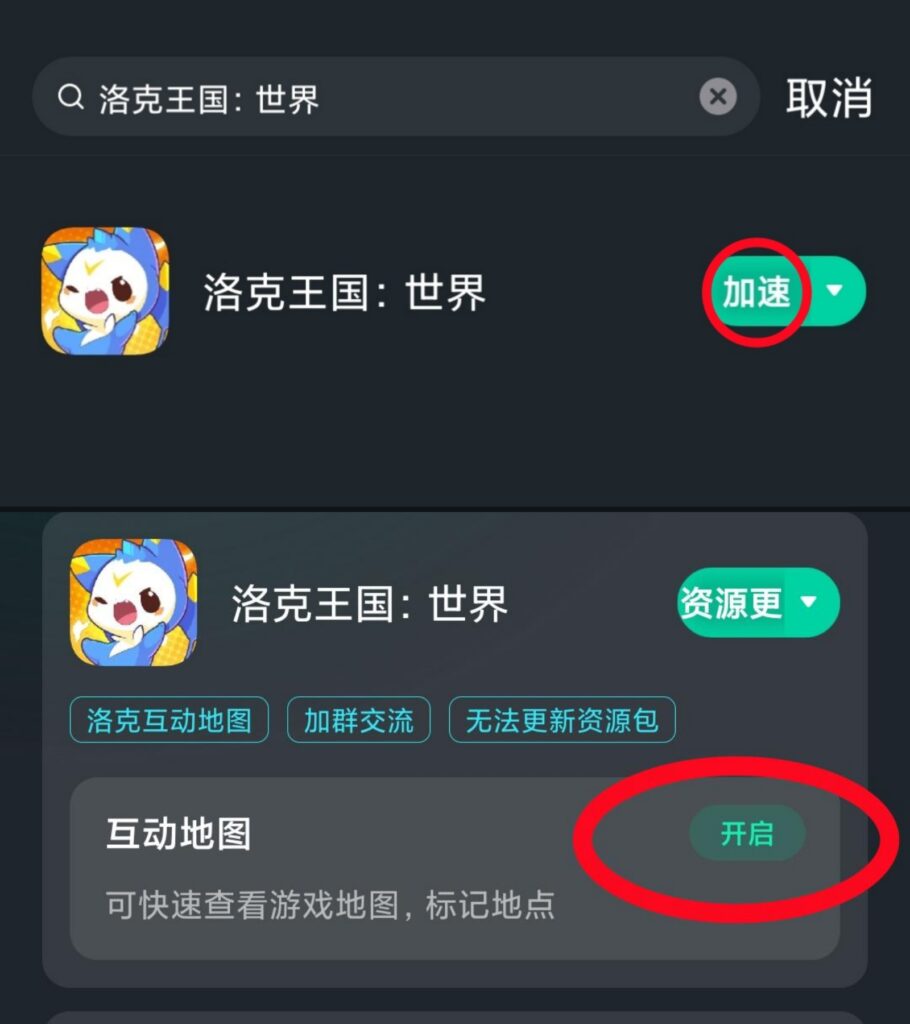Select the 加群交流 chip
The image size is (910, 1024).
coord(358,720)
